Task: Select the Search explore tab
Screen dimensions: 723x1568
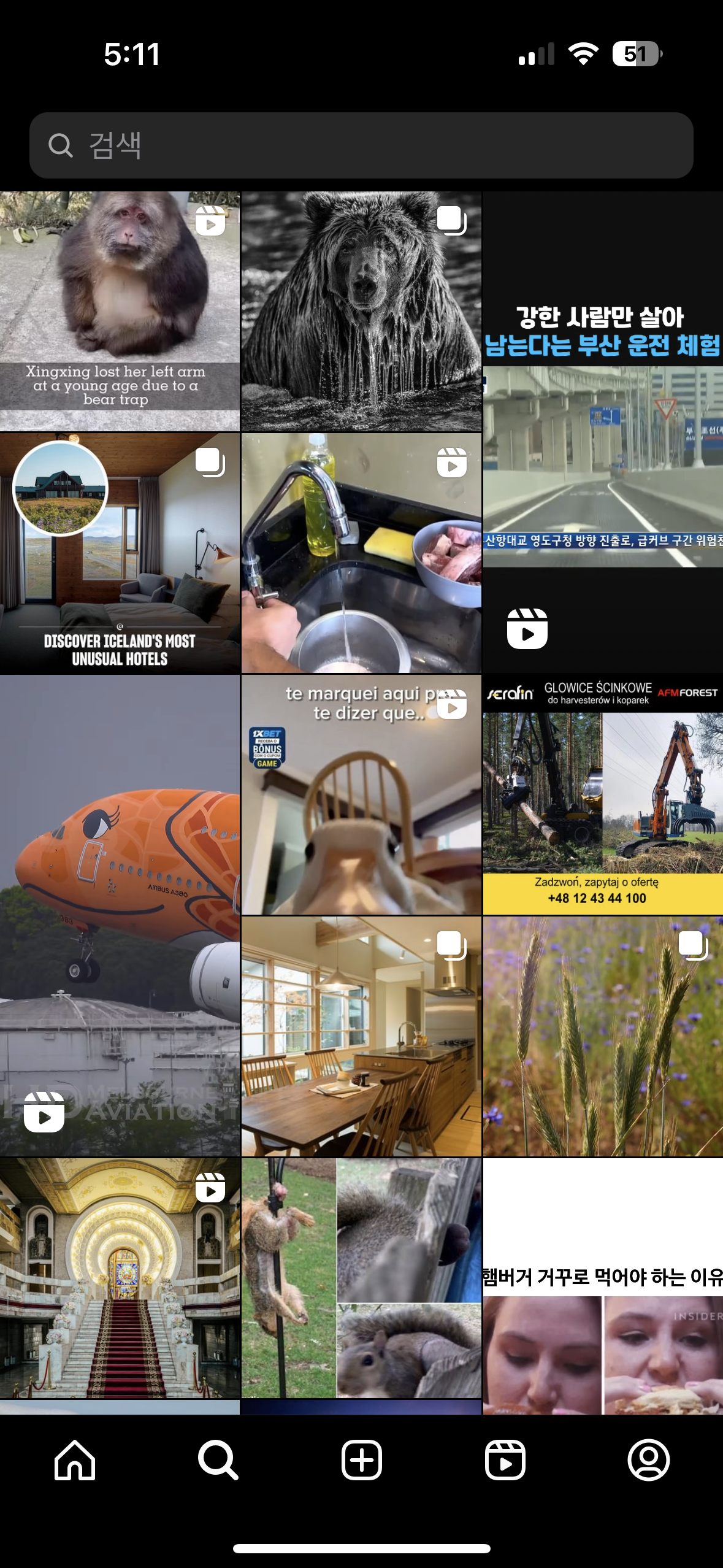Action: point(218,1460)
